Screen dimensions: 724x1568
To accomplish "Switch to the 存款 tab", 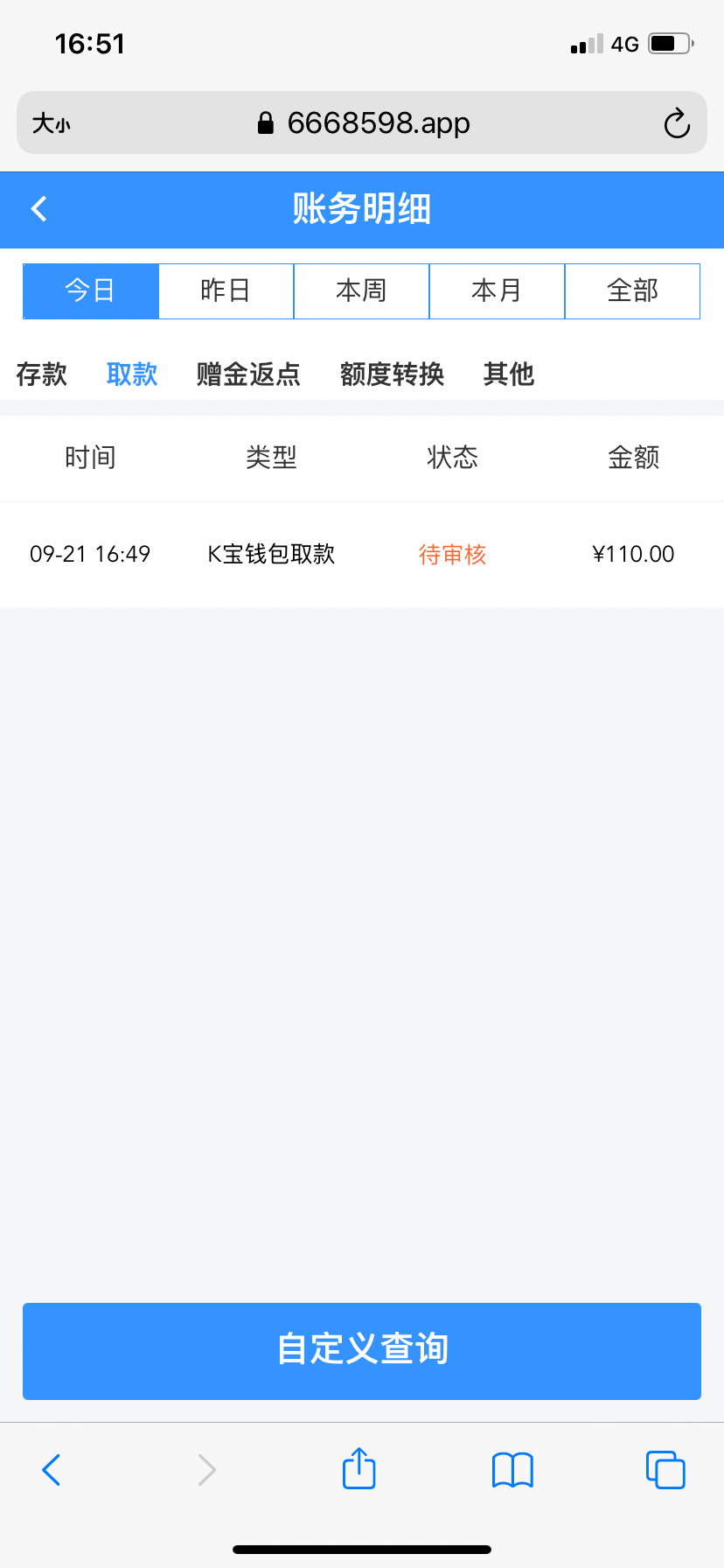I will (x=40, y=374).
